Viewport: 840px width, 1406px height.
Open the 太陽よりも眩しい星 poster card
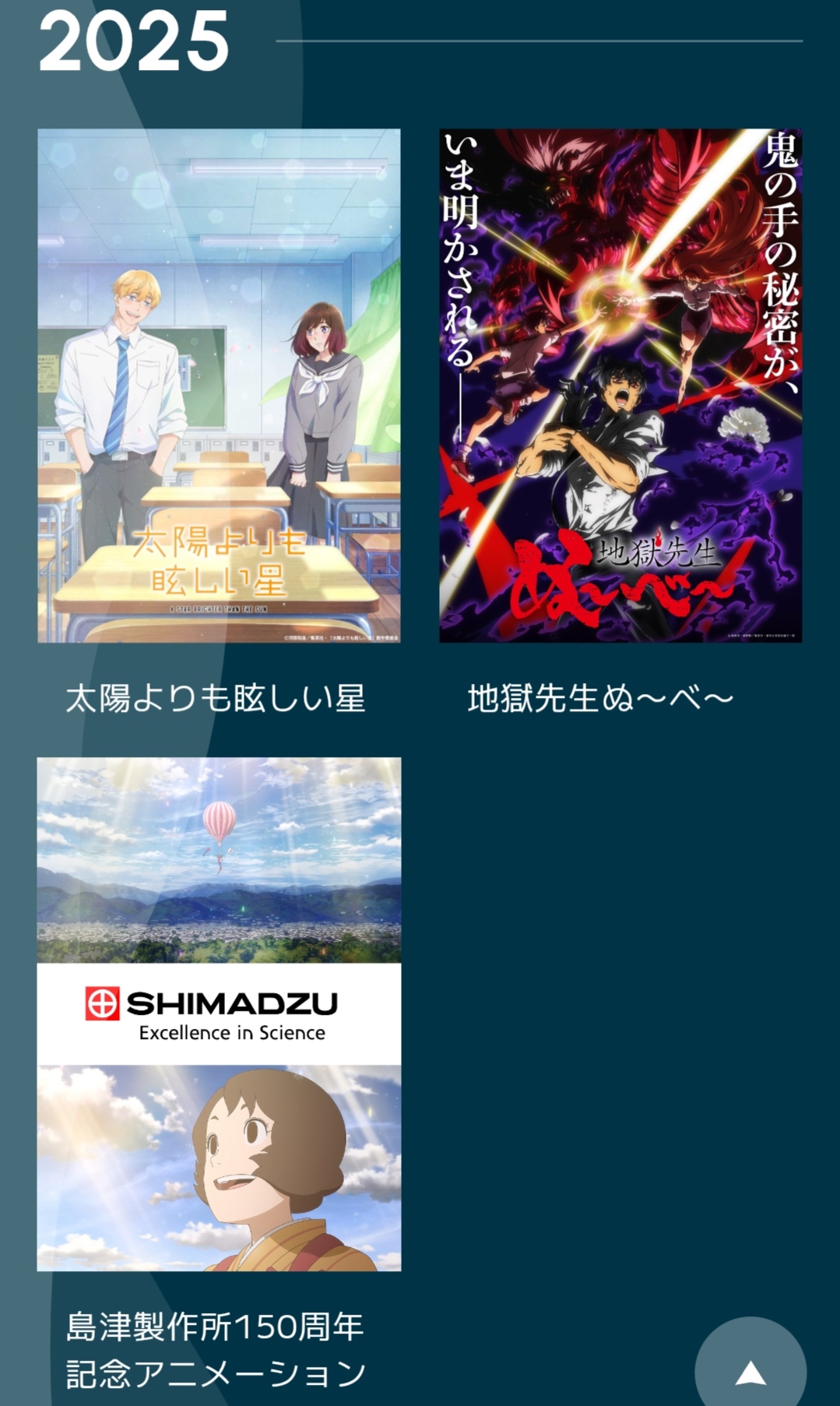(219, 386)
